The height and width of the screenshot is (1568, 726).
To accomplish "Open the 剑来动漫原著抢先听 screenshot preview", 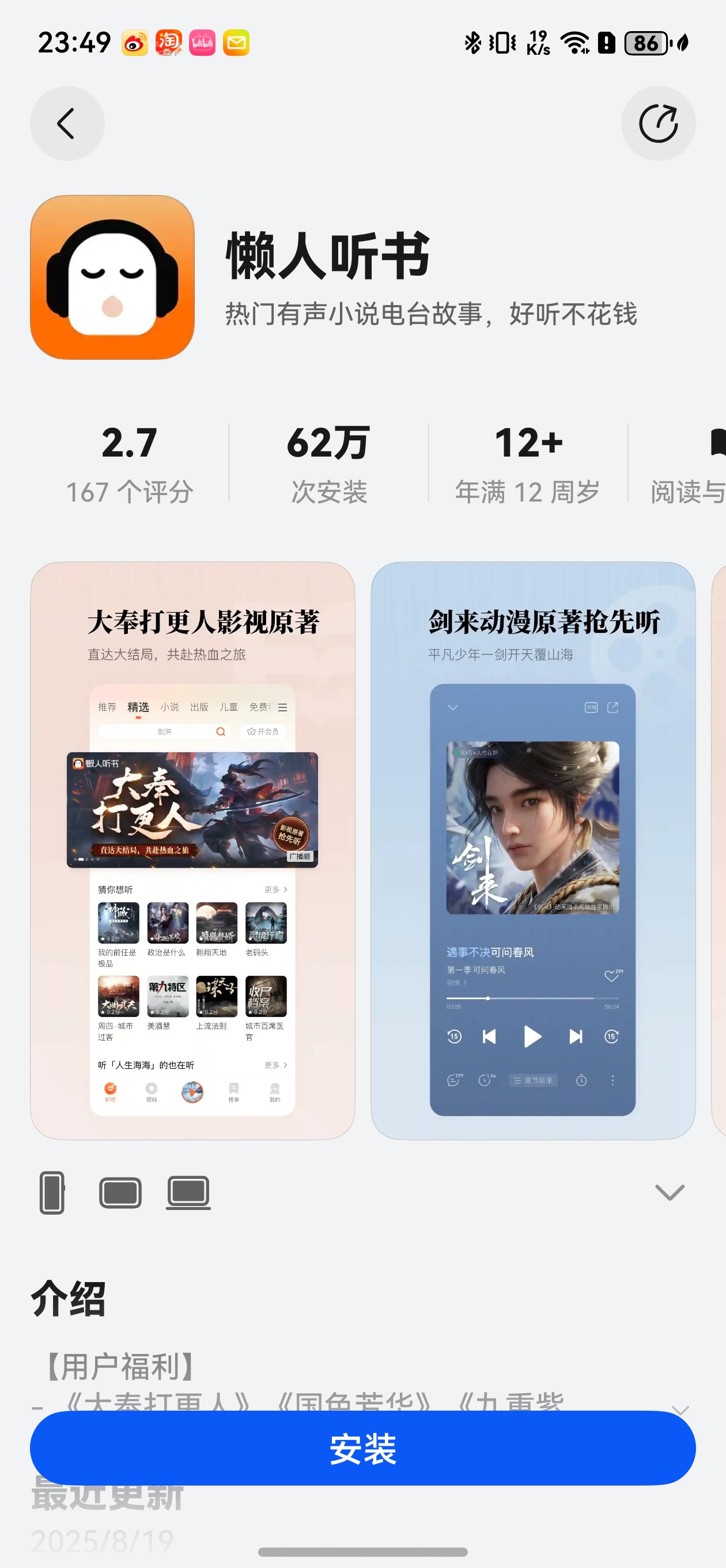I will coord(532,850).
